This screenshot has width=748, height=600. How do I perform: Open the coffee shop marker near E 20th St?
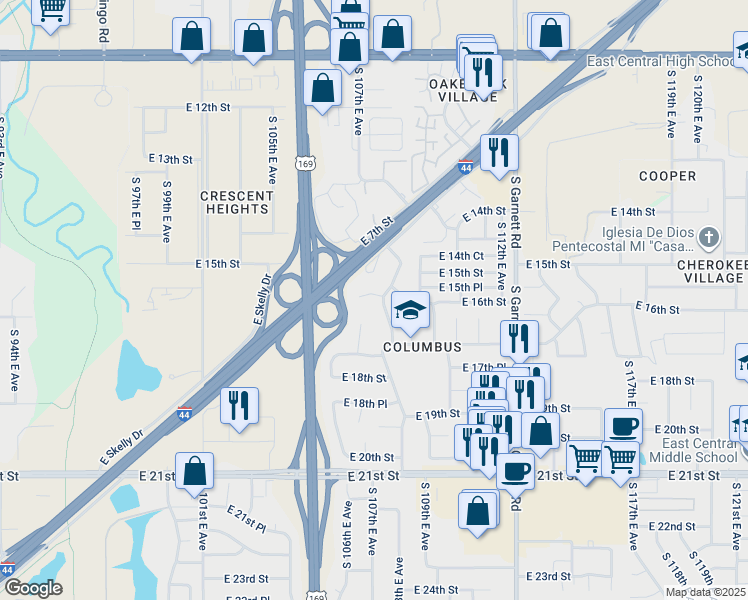623,427
